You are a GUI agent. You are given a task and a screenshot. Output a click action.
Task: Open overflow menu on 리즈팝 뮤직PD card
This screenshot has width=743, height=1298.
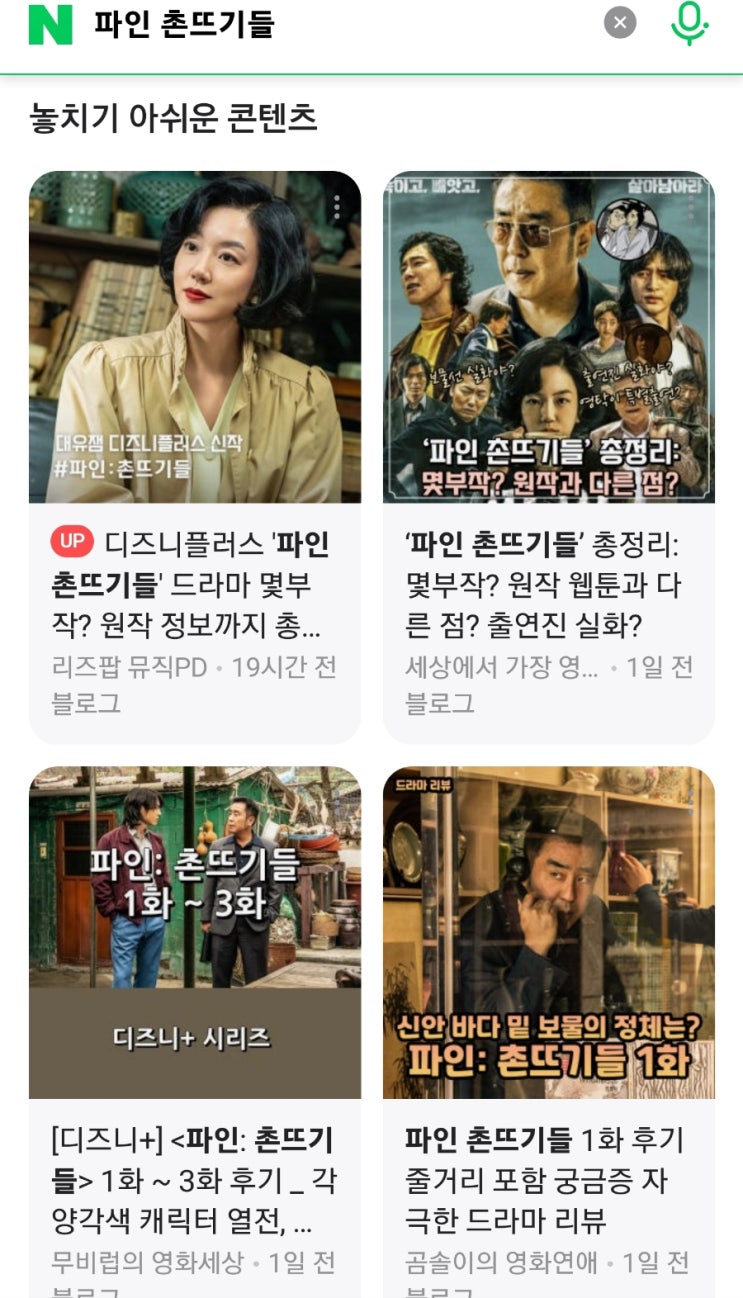[337, 207]
